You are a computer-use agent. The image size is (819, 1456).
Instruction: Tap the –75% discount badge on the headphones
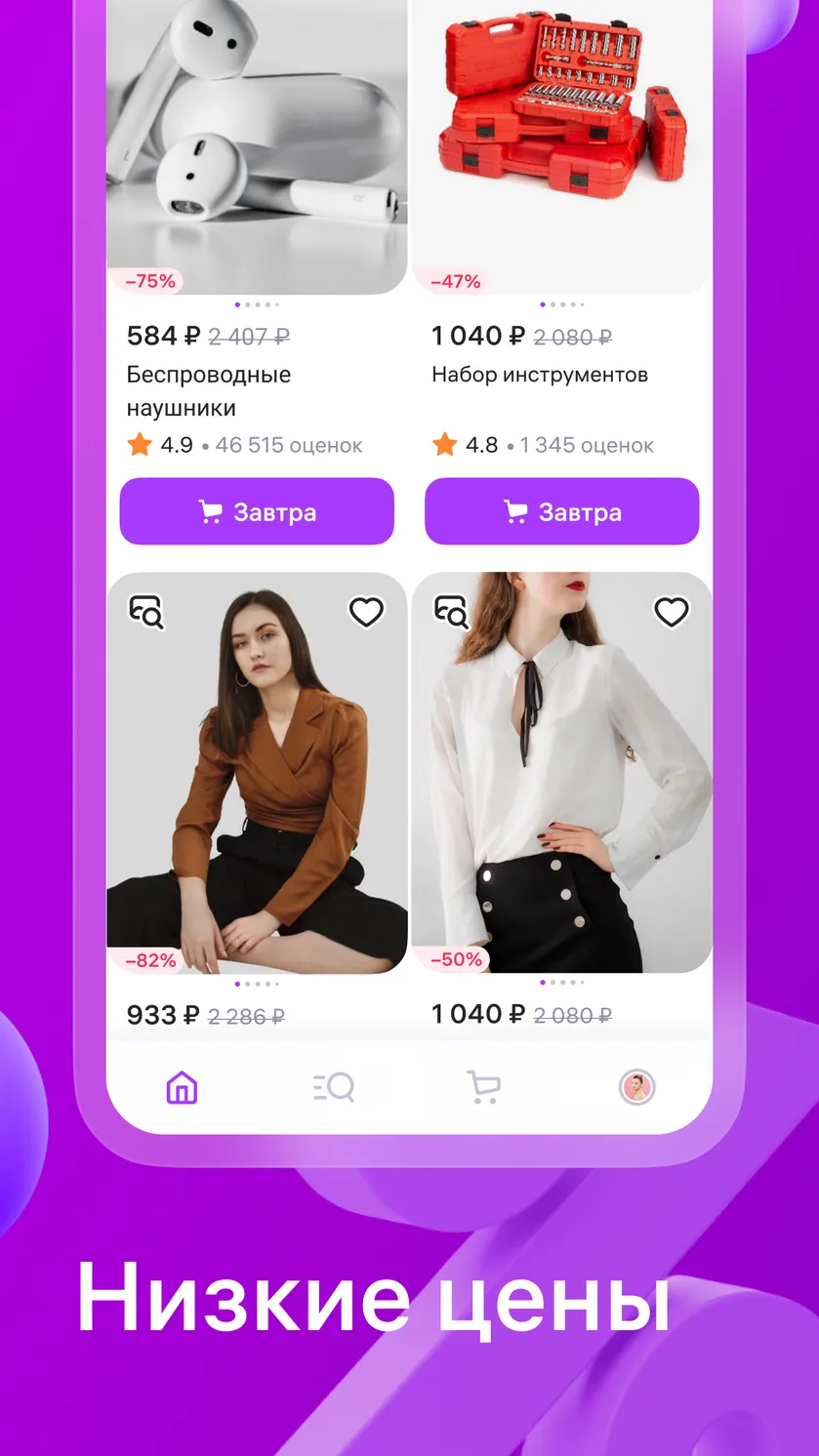click(x=148, y=281)
